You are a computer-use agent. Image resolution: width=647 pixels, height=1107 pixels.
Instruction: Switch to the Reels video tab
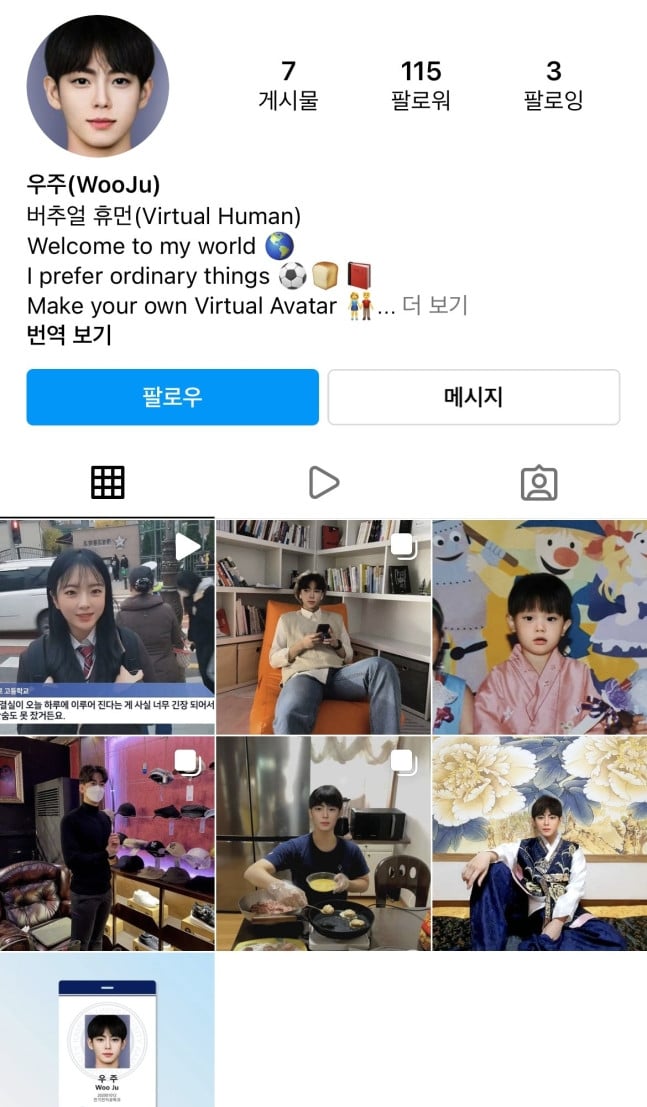(323, 482)
